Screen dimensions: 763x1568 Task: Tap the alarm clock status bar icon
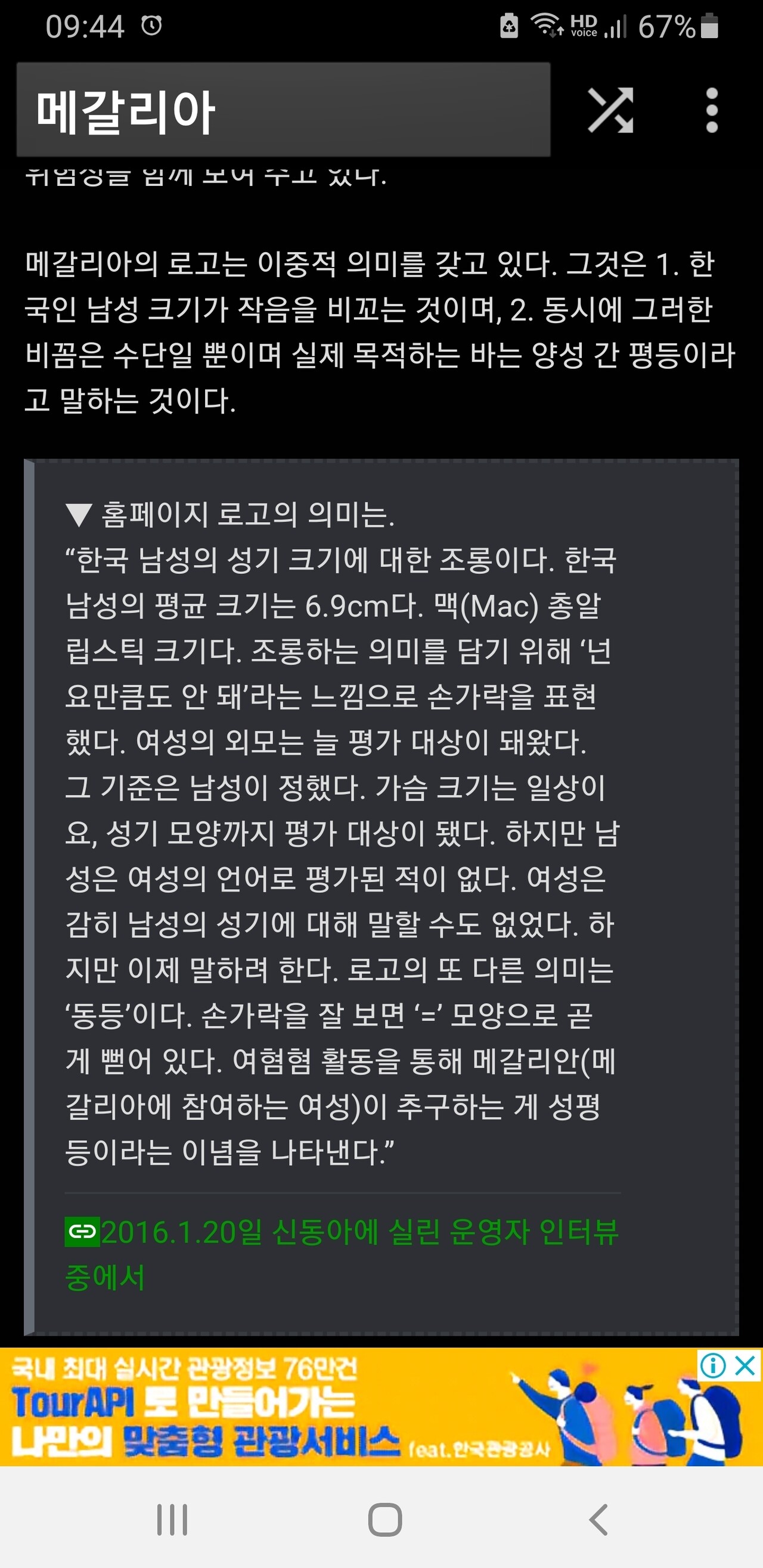click(x=151, y=24)
